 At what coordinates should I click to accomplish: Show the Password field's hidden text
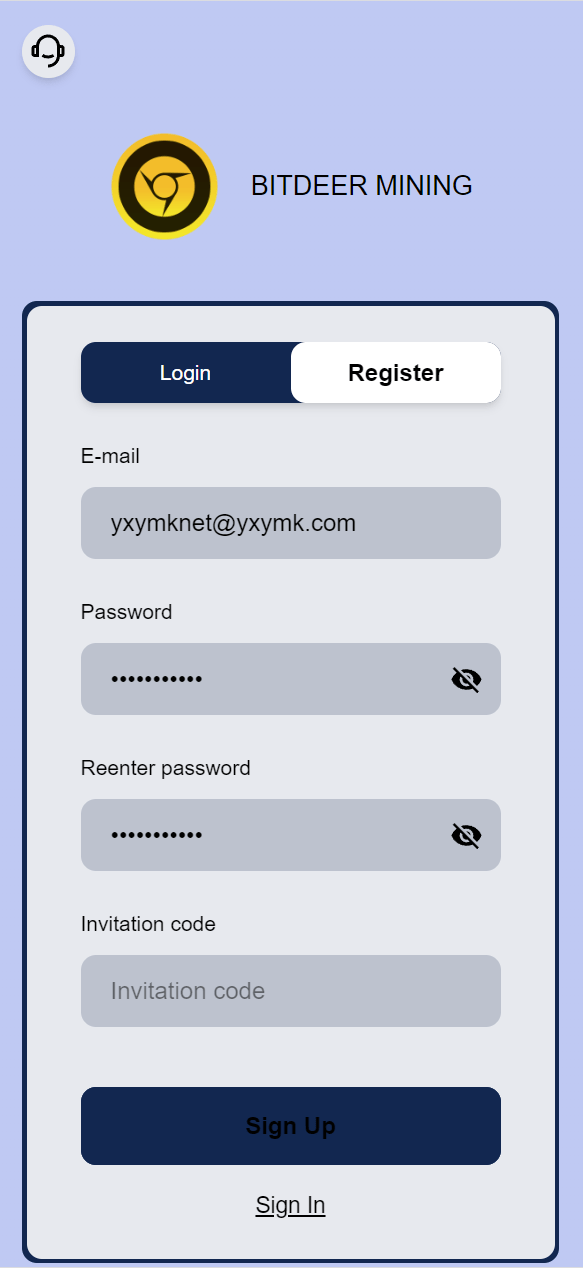click(466, 680)
